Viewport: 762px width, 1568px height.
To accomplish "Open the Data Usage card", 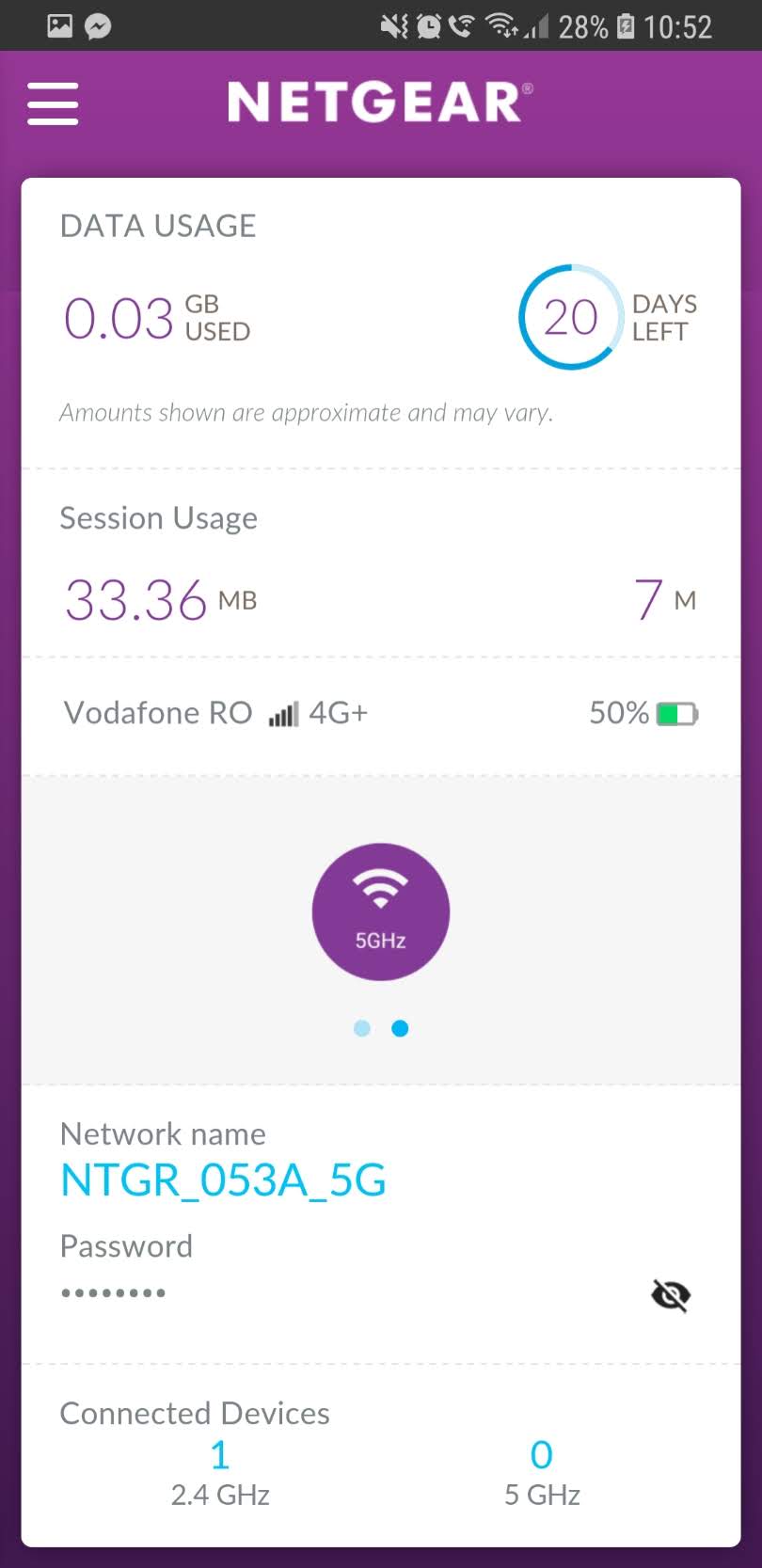I will point(380,320).
